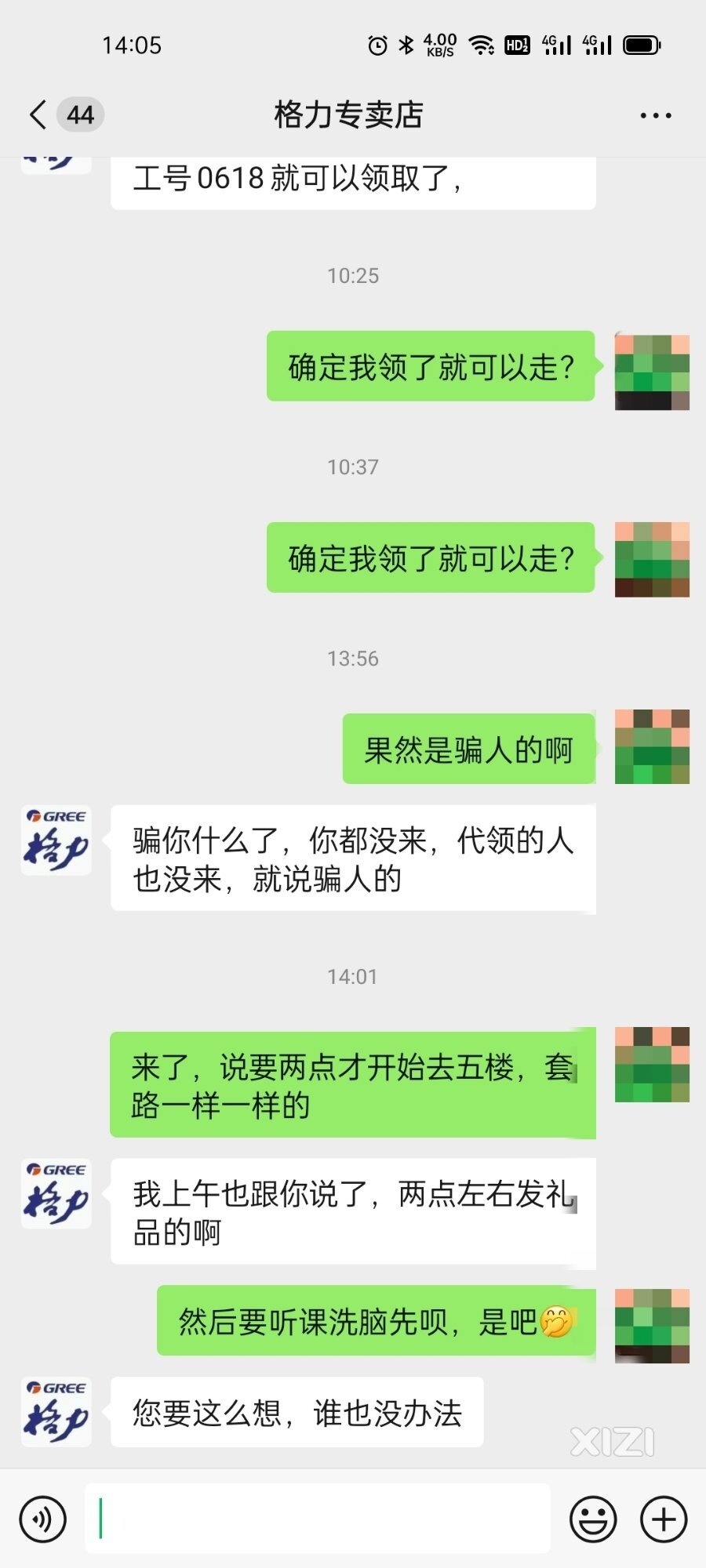
Task: Go back to the chat list
Action: [x=39, y=114]
